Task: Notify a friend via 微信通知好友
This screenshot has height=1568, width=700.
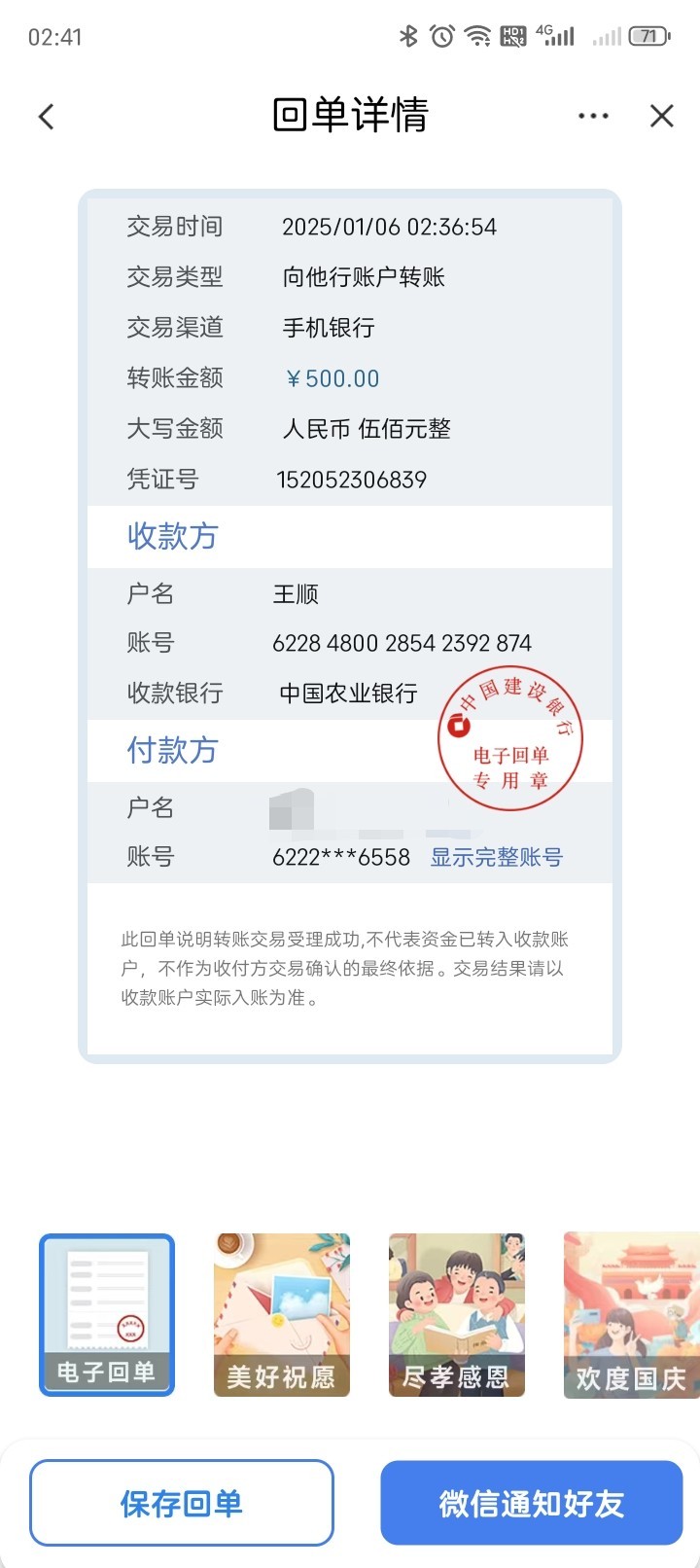Action: (532, 1503)
